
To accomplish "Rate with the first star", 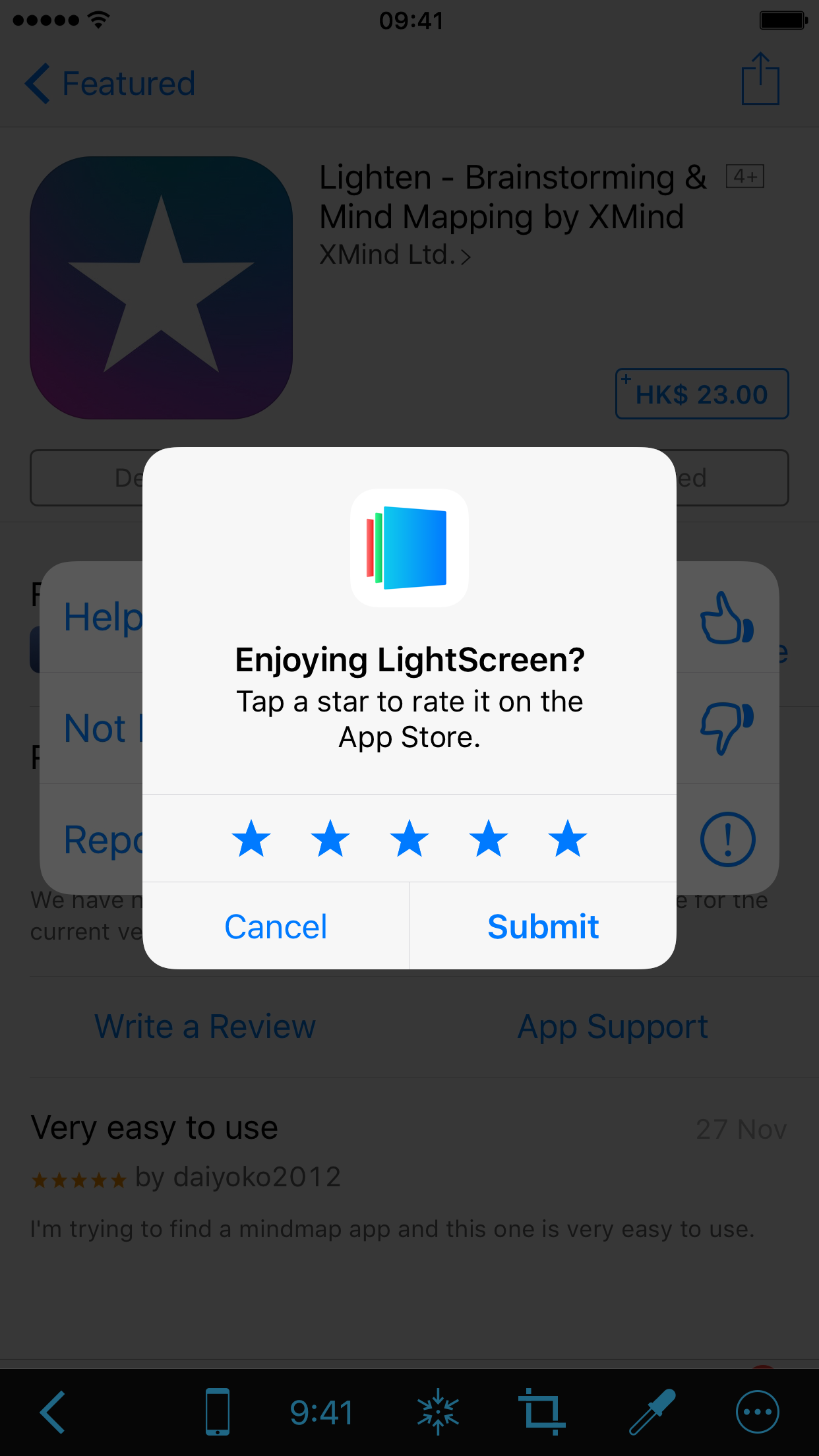I will pyautogui.click(x=251, y=839).
